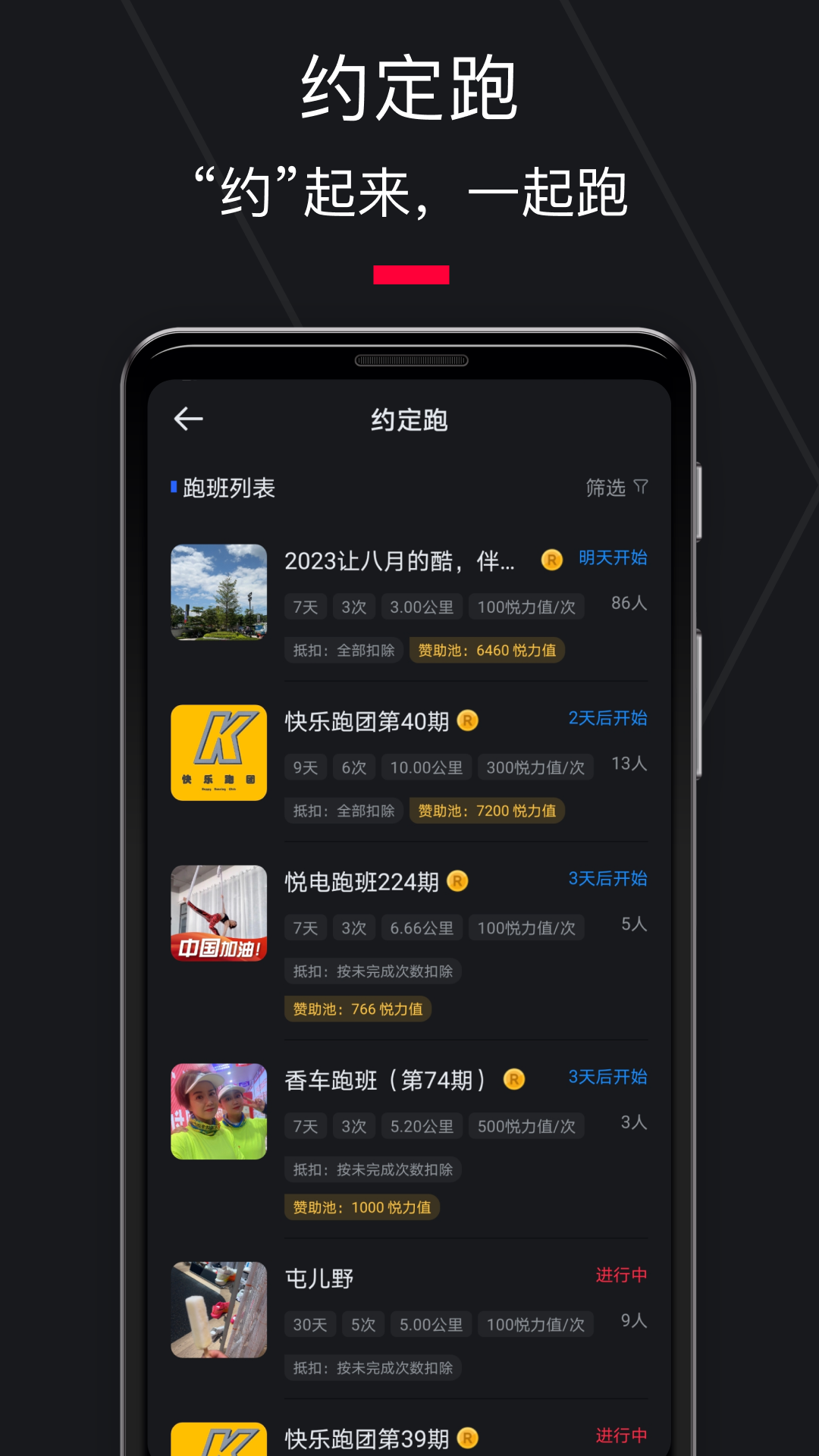The width and height of the screenshot is (819, 1456).
Task: Click the 100悦力值/次 tag on first class
Action: coord(526,606)
